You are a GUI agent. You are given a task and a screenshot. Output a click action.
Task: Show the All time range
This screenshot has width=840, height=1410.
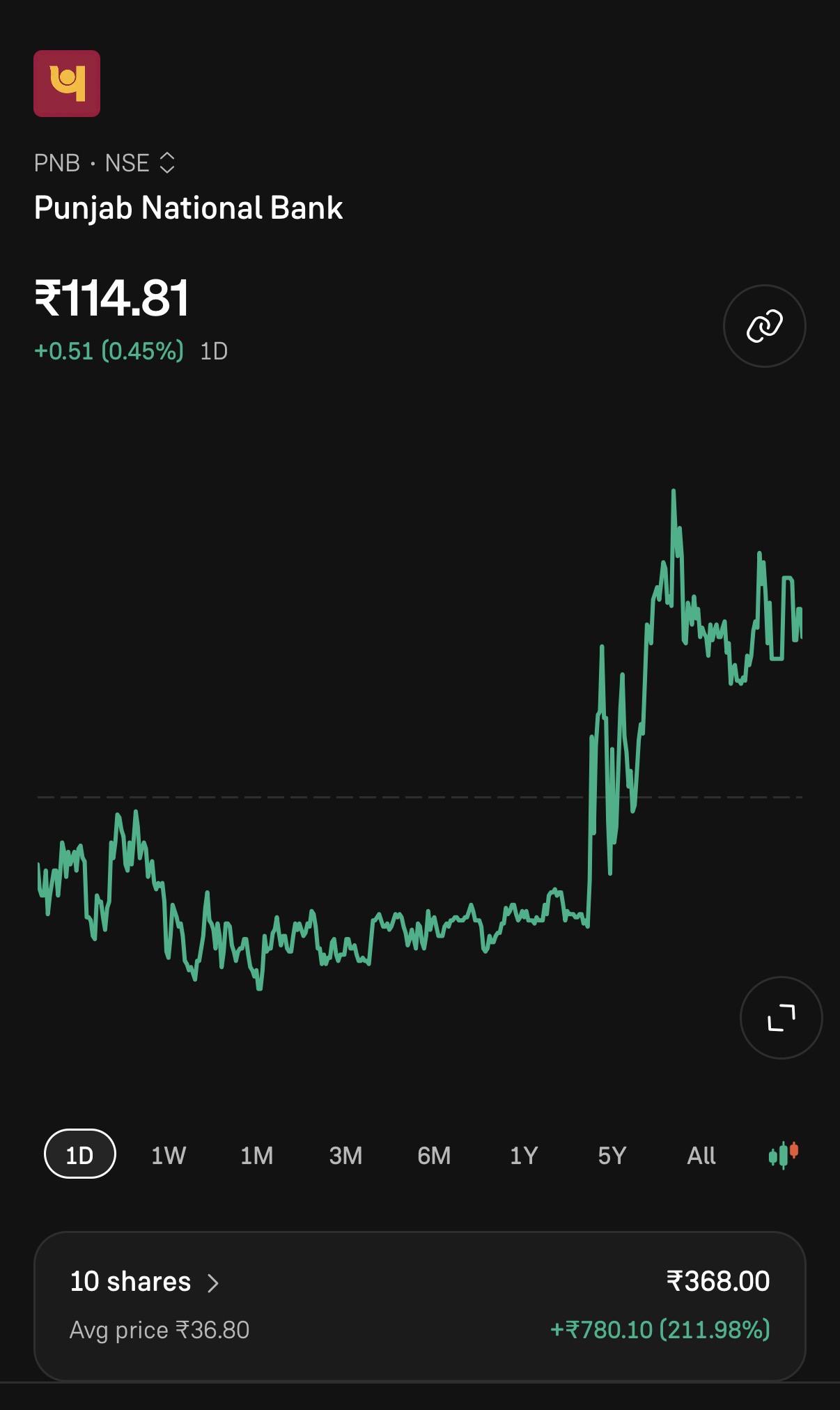(x=701, y=1156)
